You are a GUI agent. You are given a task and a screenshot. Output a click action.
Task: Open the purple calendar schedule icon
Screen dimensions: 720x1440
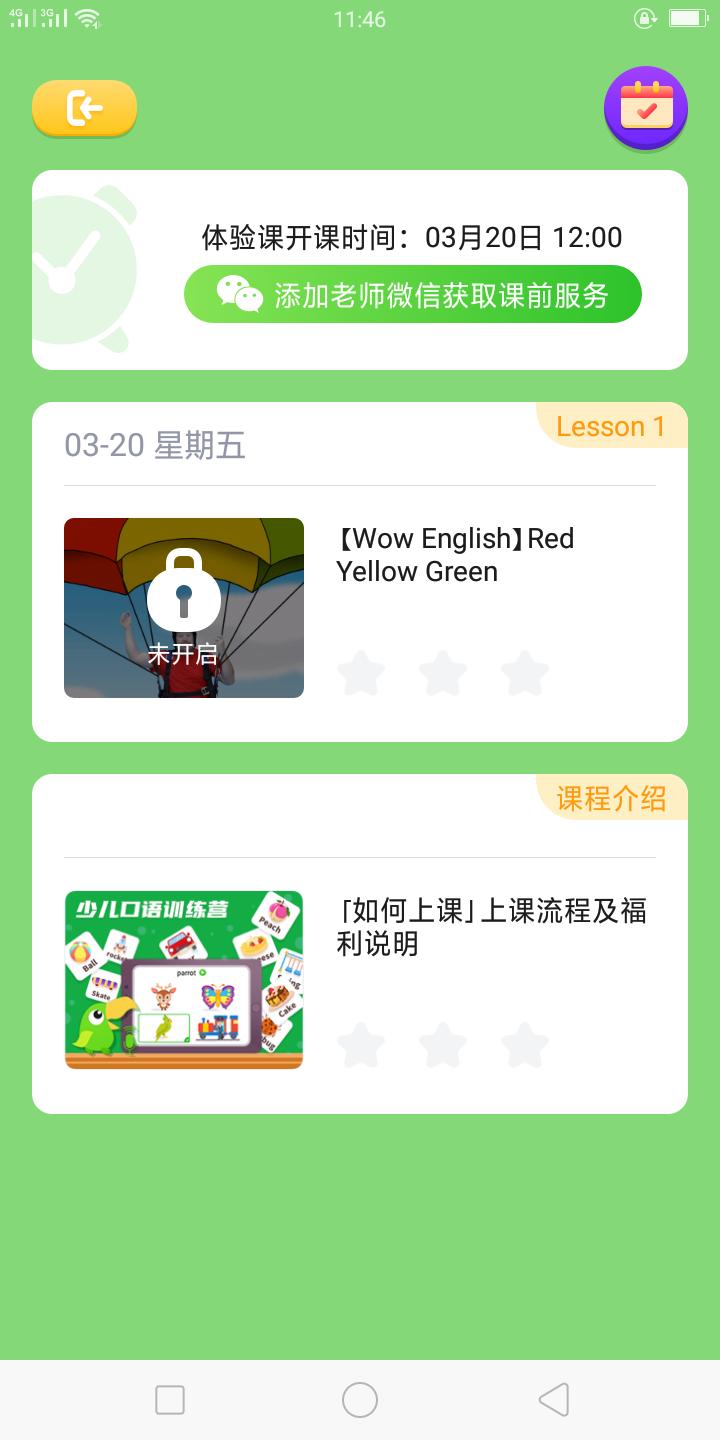pos(645,109)
